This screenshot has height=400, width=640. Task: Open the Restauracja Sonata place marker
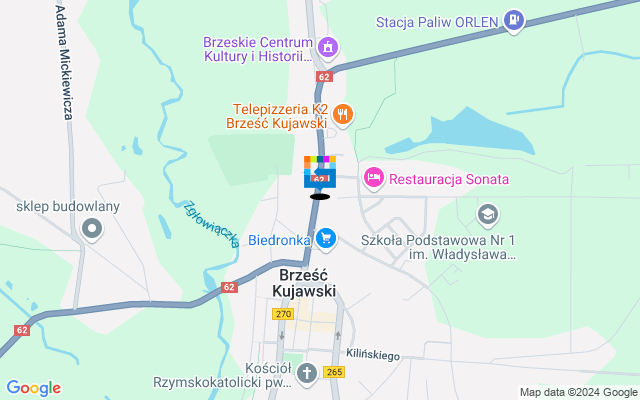[373, 178]
